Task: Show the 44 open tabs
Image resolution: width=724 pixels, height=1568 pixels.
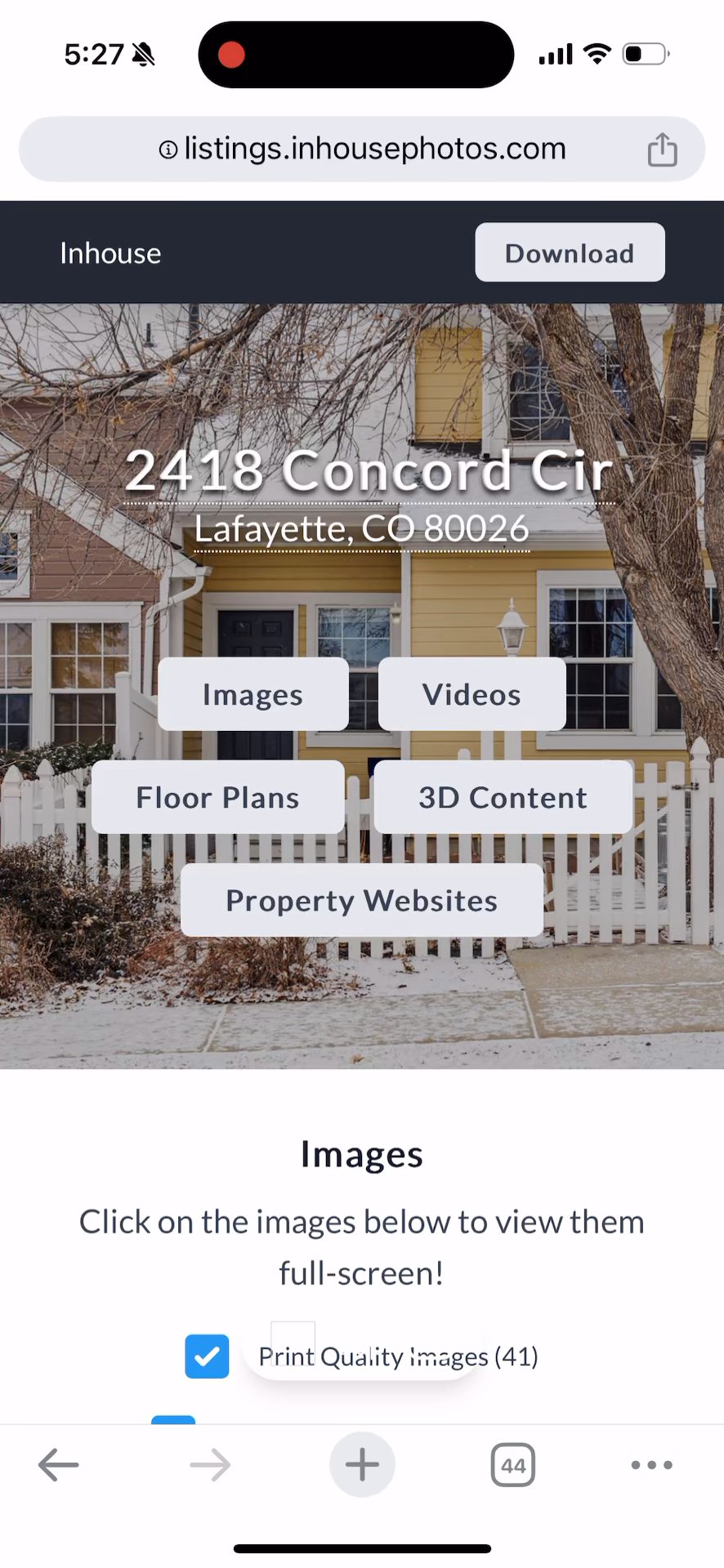Action: (x=512, y=1465)
